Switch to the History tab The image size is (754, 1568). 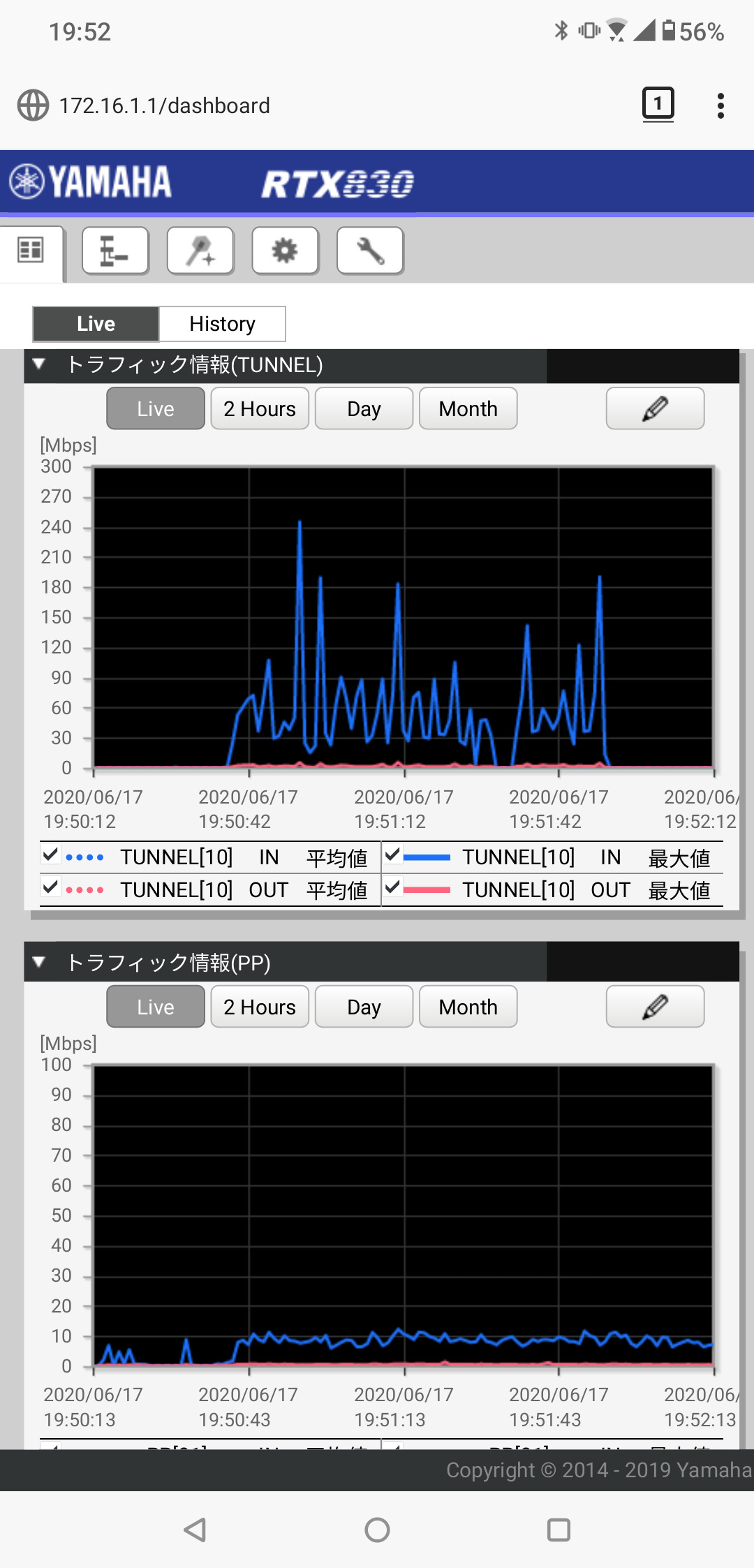click(x=222, y=324)
